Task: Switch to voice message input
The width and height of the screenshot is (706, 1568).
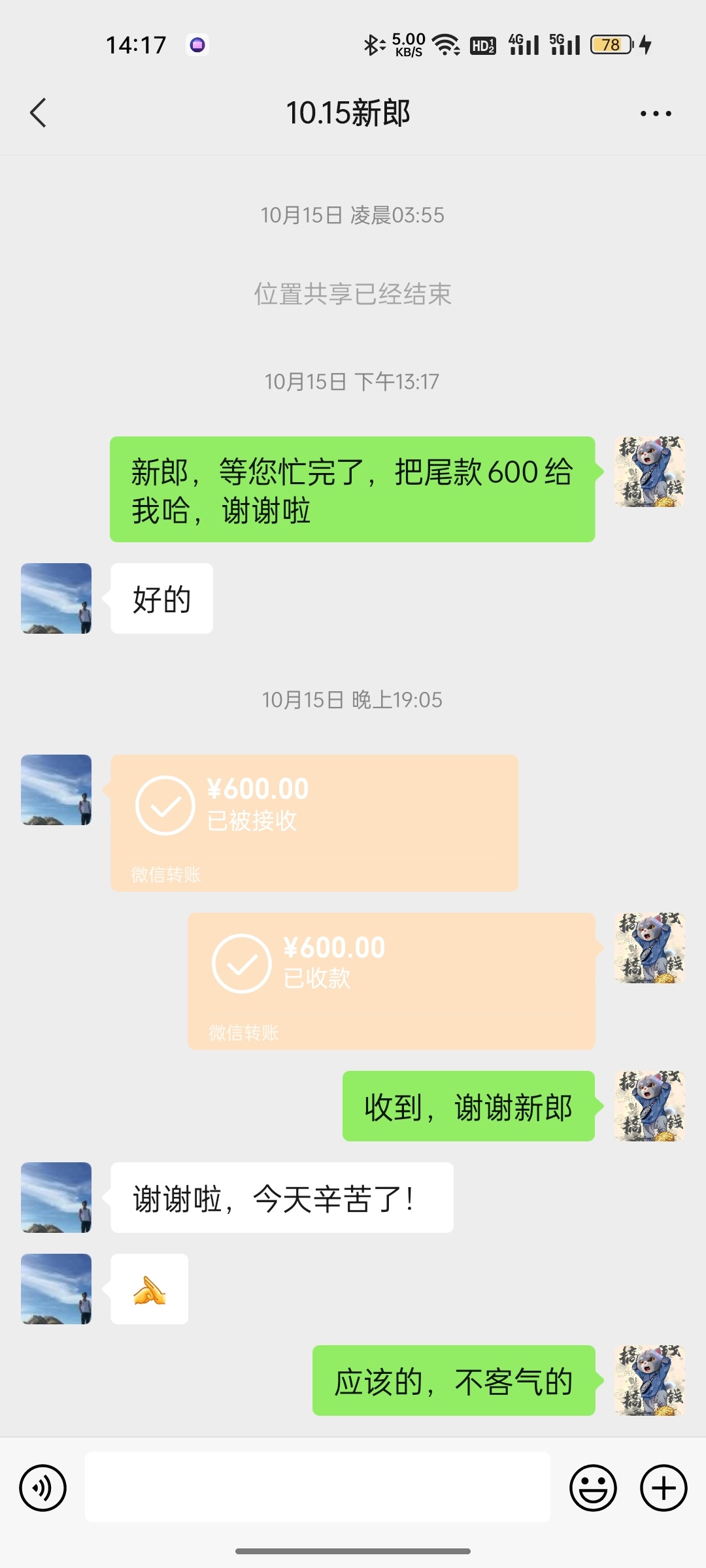Action: (43, 1488)
